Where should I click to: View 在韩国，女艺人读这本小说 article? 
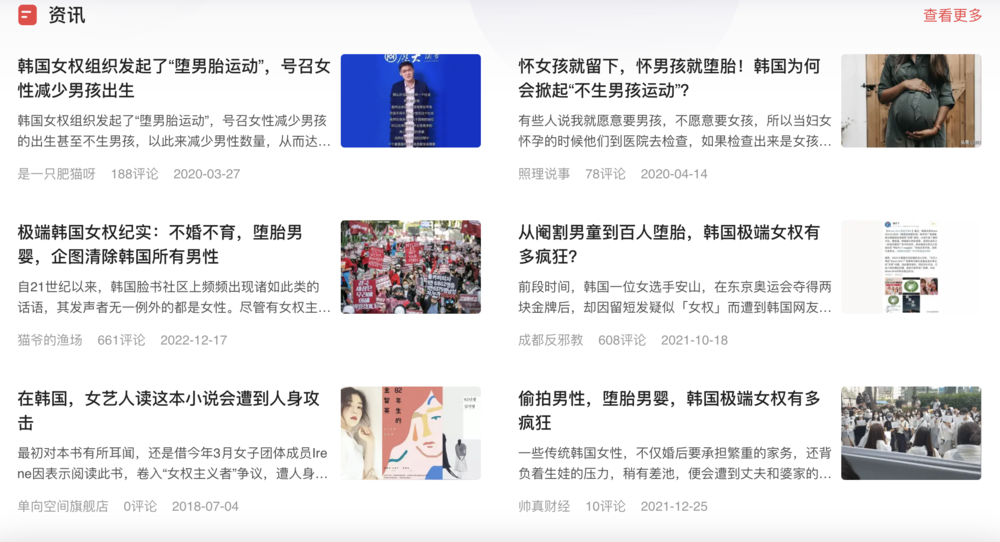[x=169, y=410]
